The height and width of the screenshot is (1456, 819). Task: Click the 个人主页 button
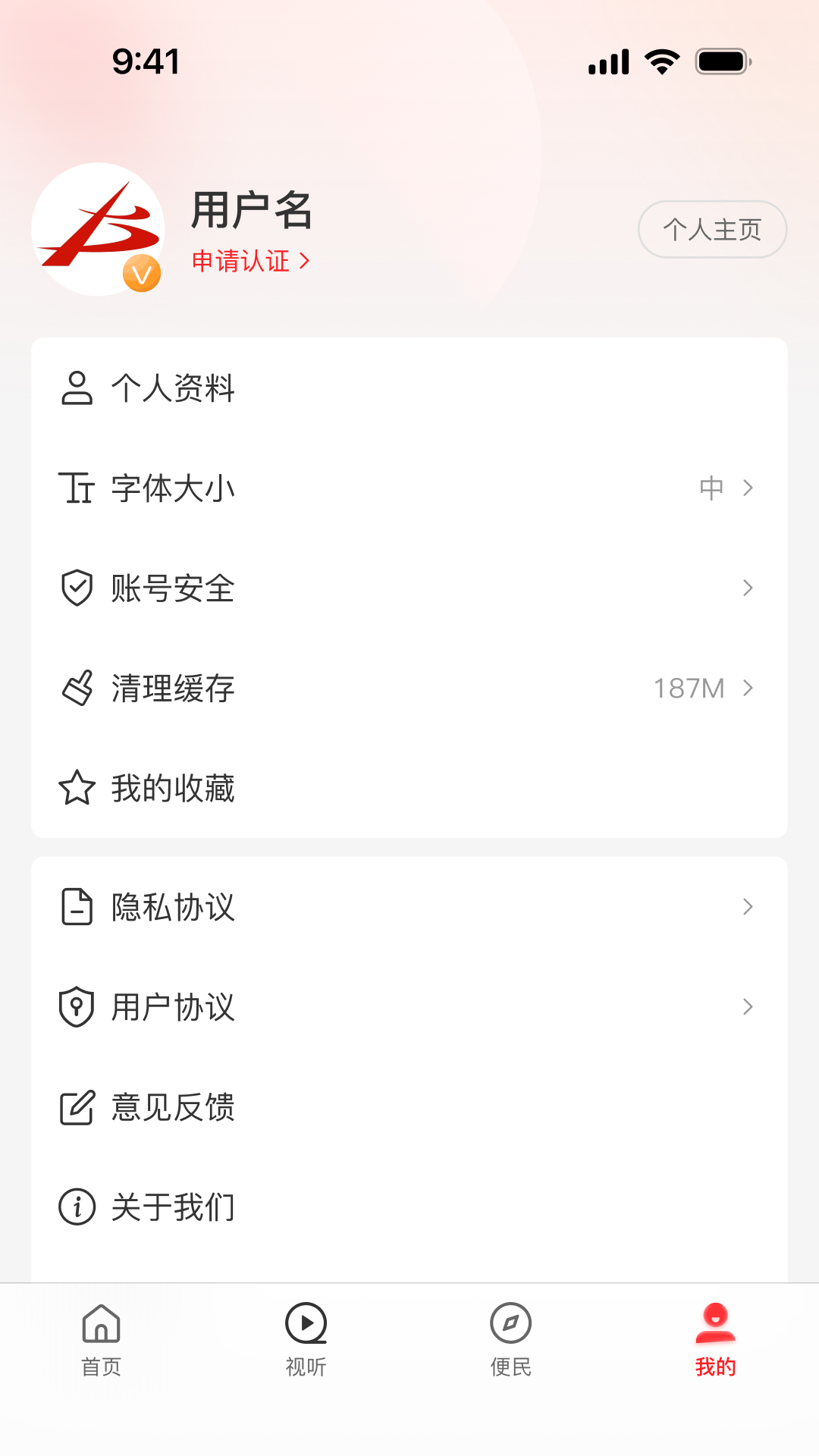[x=711, y=229]
